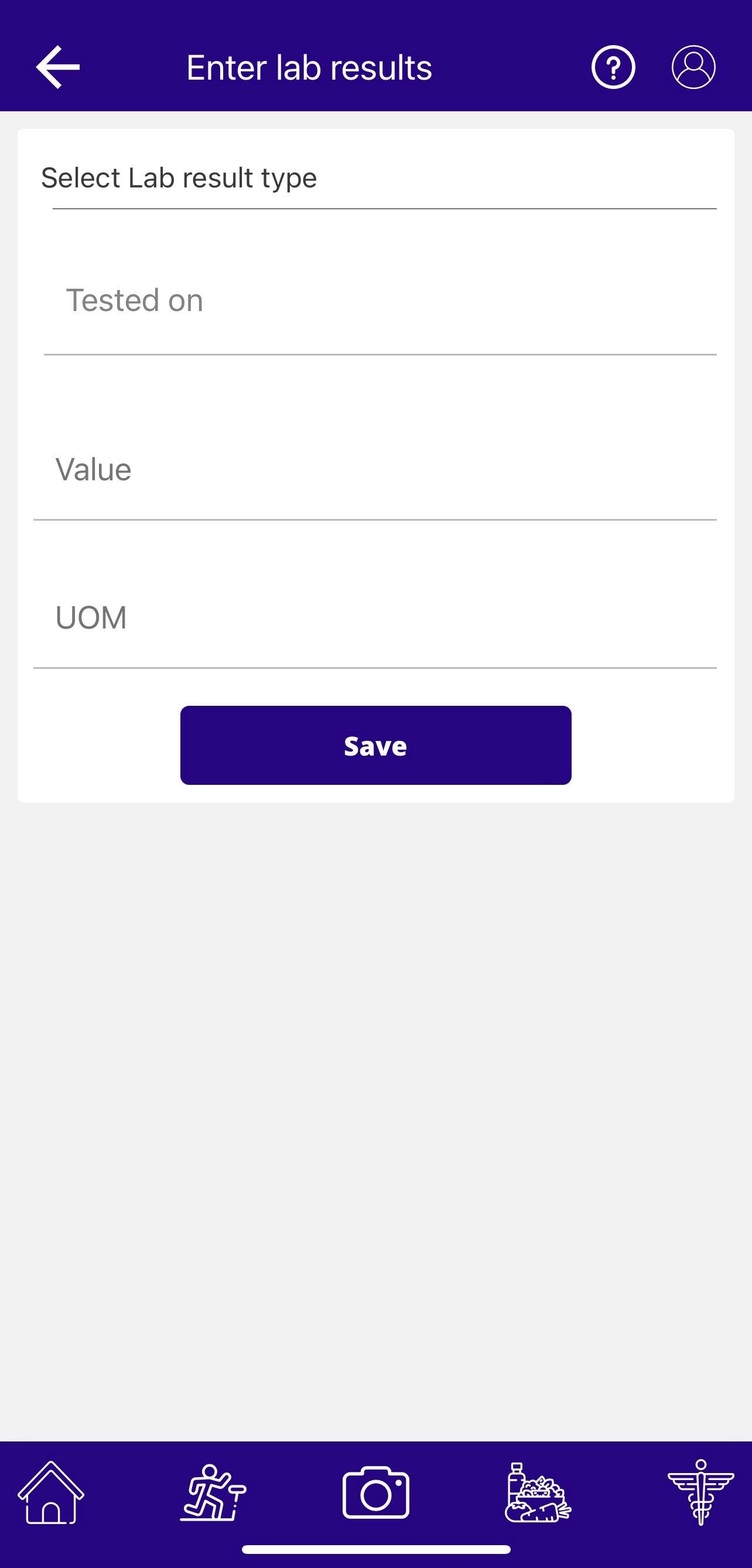Open the help question mark icon
The height and width of the screenshot is (1568, 752).
613,67
